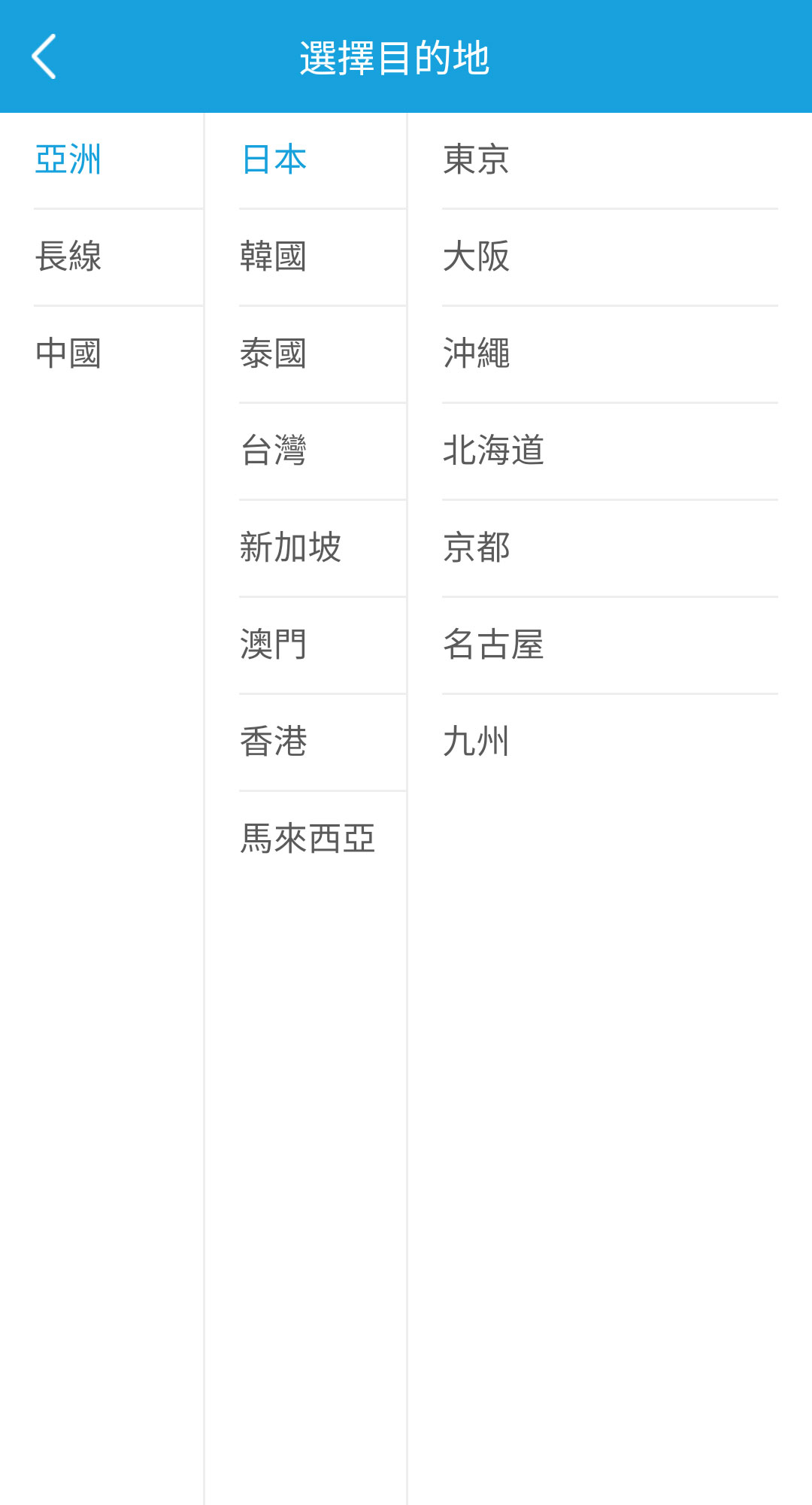Select the 中國 region
The image size is (812, 1505).
click(x=68, y=353)
